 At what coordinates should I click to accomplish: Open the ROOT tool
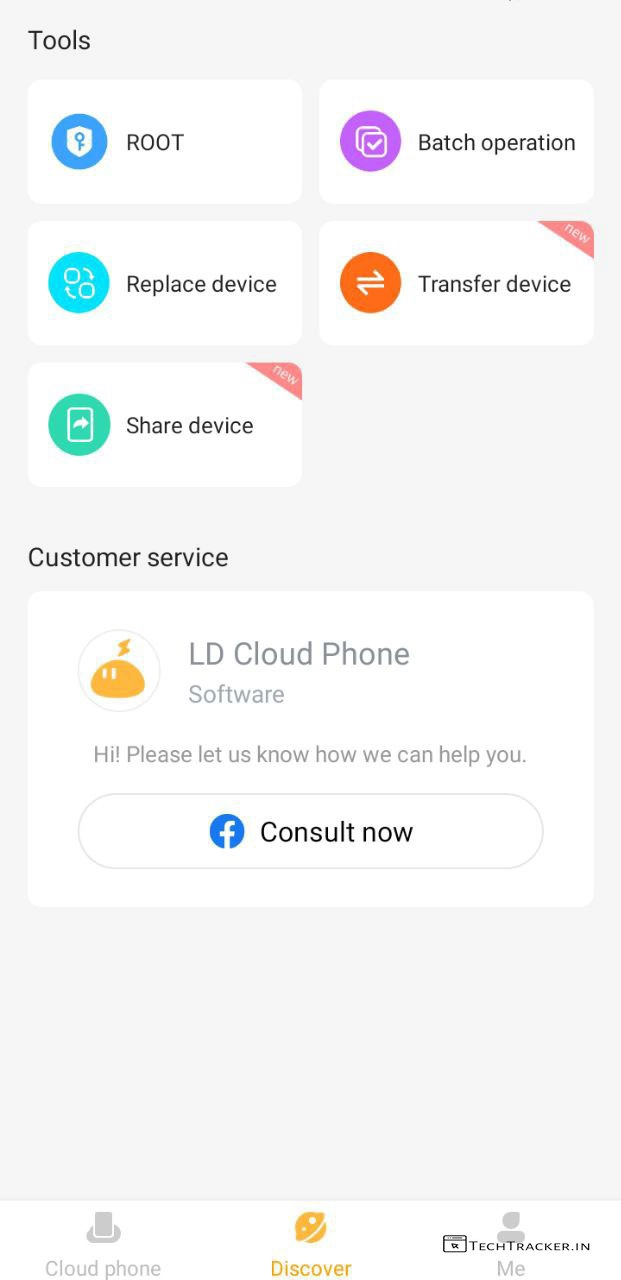[164, 142]
